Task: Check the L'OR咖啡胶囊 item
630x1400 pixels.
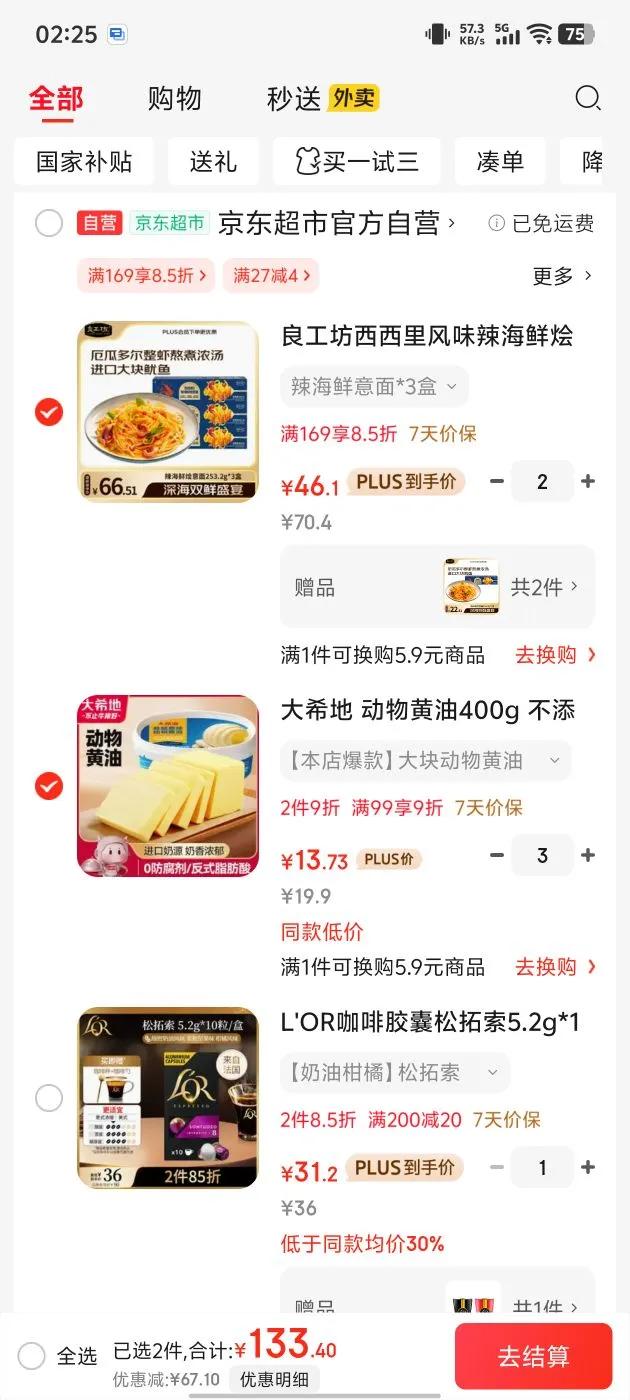Action: 49,1098
